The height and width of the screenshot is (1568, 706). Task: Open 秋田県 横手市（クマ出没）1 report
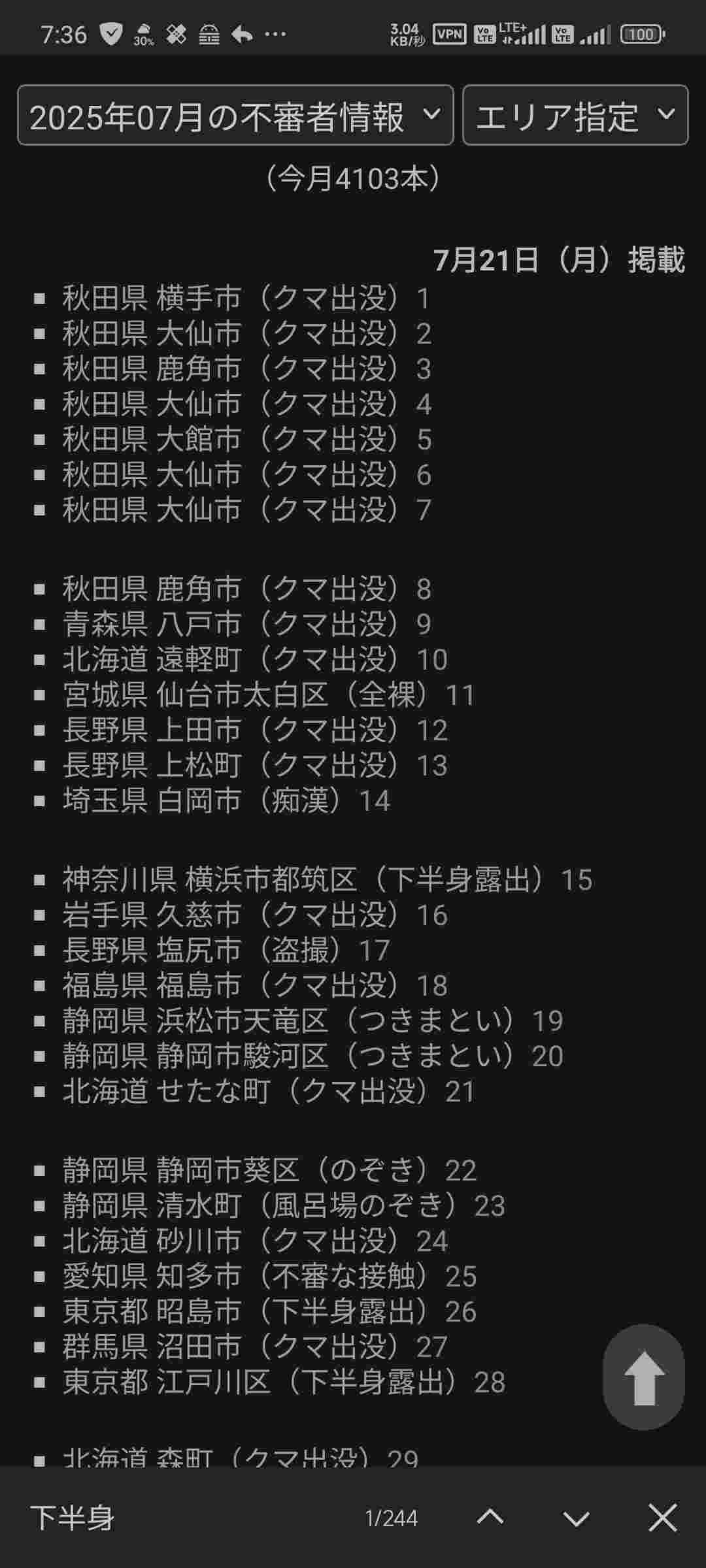[245, 299]
